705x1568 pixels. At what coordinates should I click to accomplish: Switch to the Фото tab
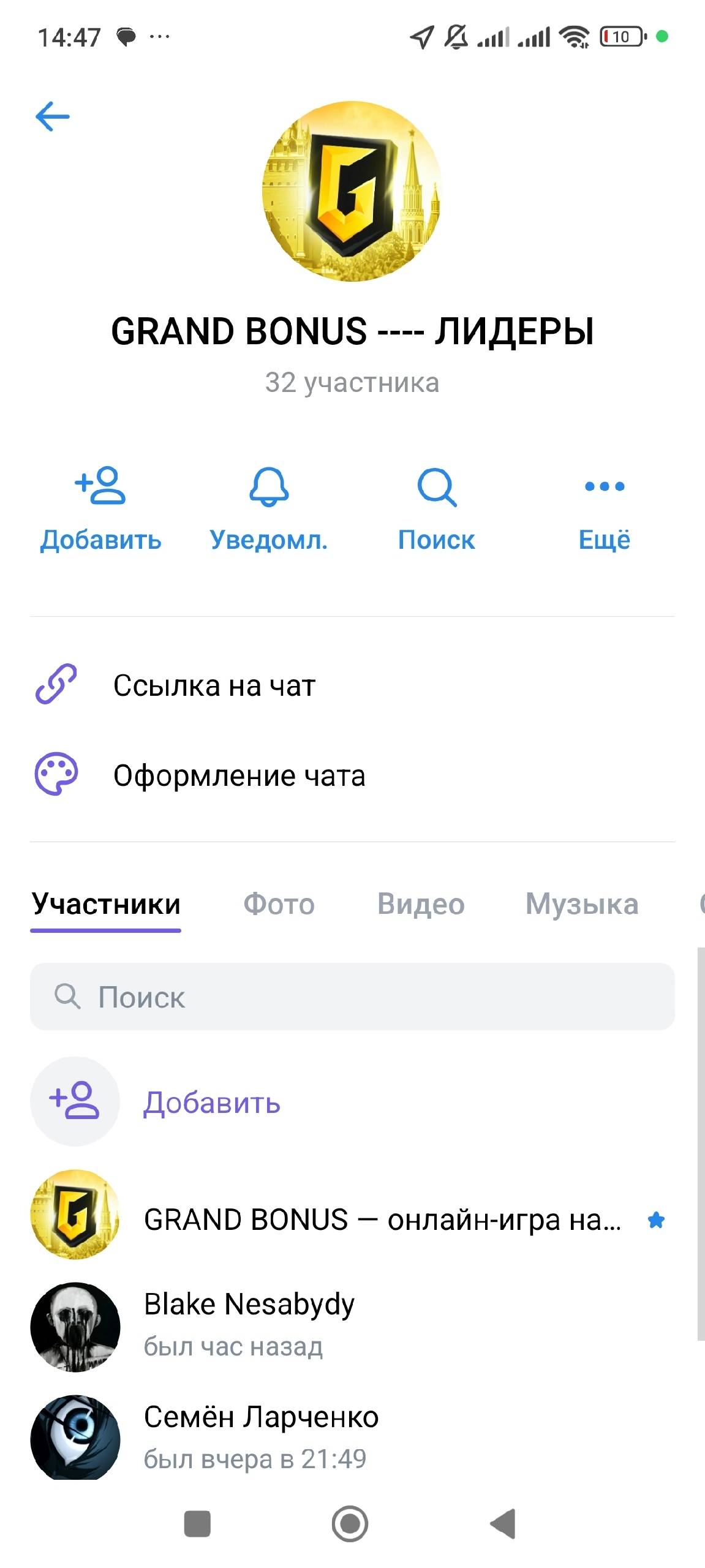(279, 904)
